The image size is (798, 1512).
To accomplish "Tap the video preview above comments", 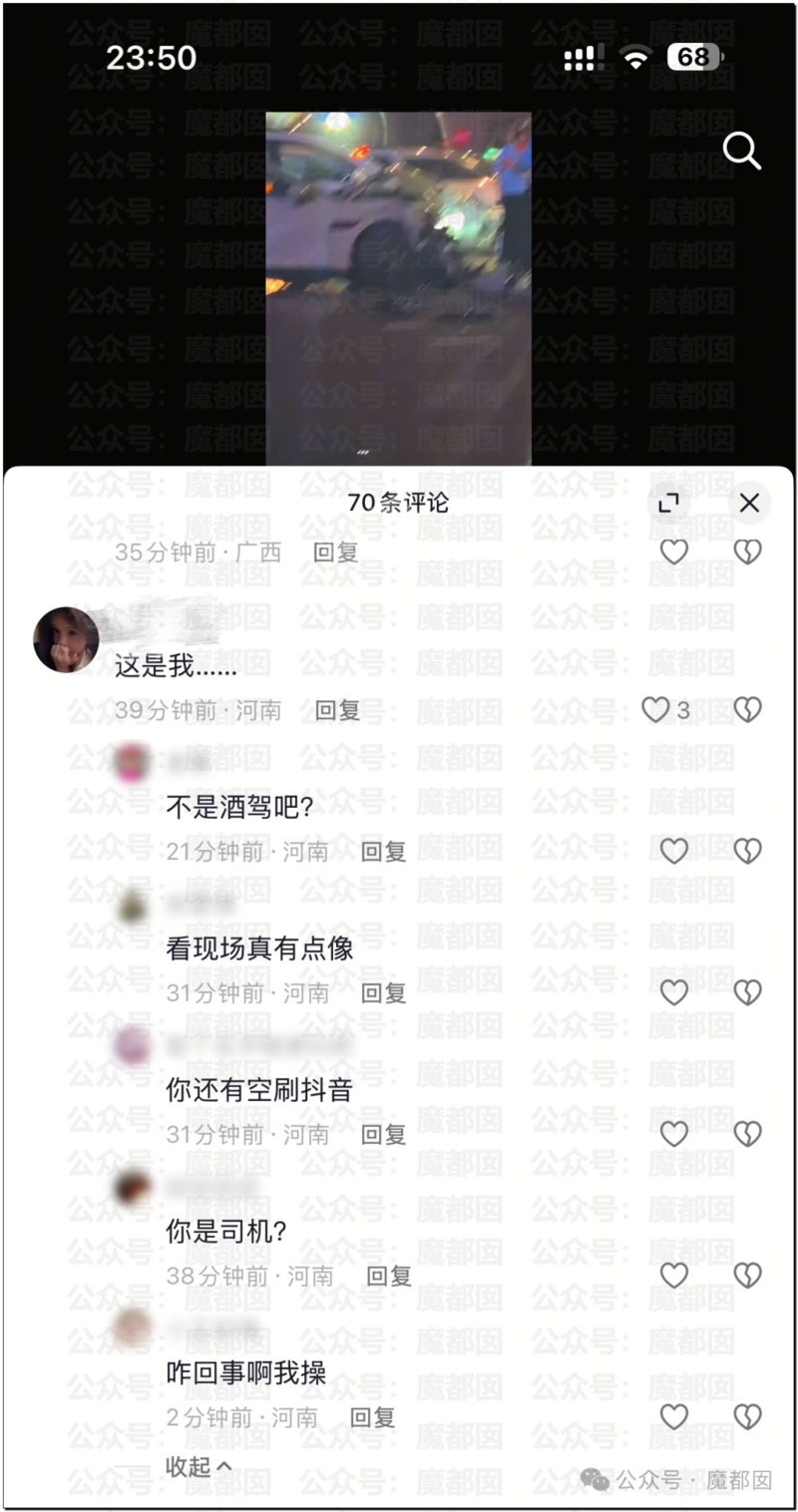I will click(398, 287).
